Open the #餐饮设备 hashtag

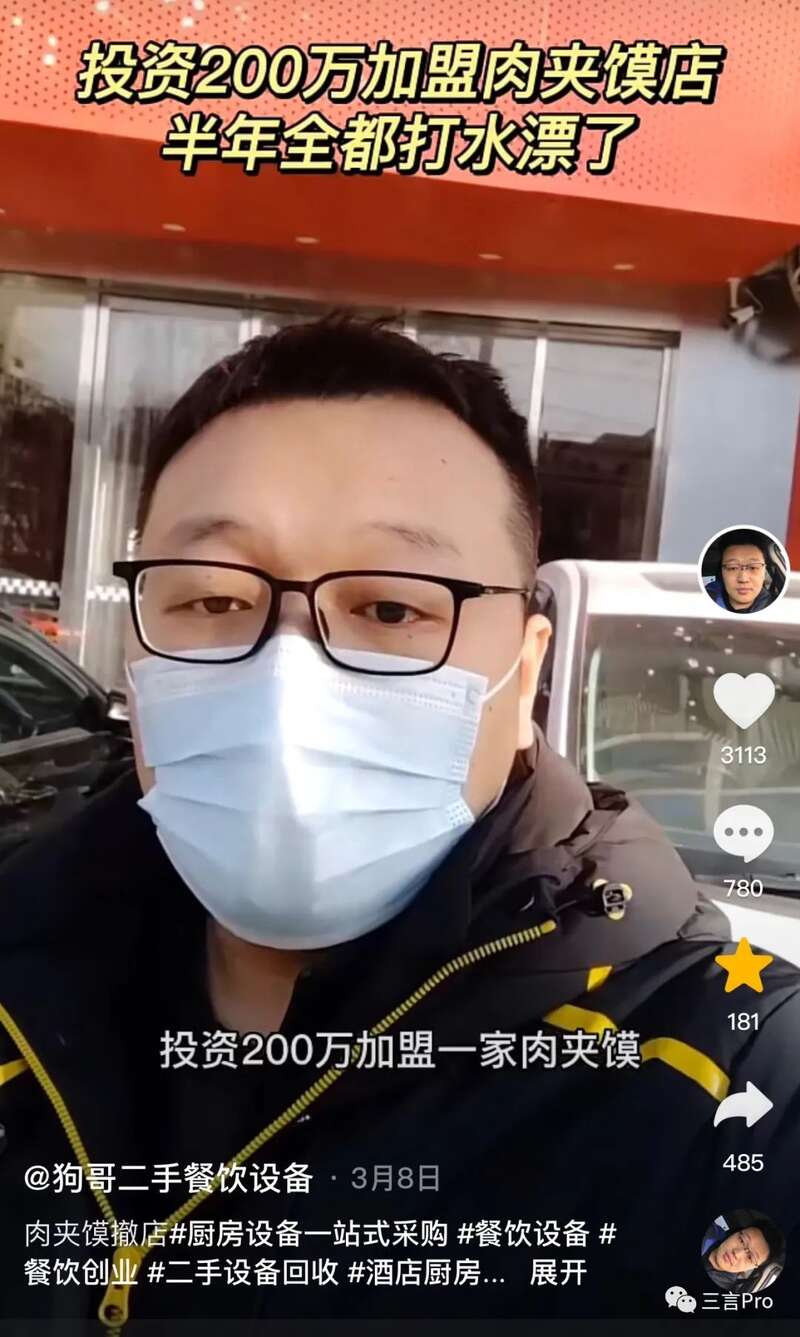(523, 1234)
